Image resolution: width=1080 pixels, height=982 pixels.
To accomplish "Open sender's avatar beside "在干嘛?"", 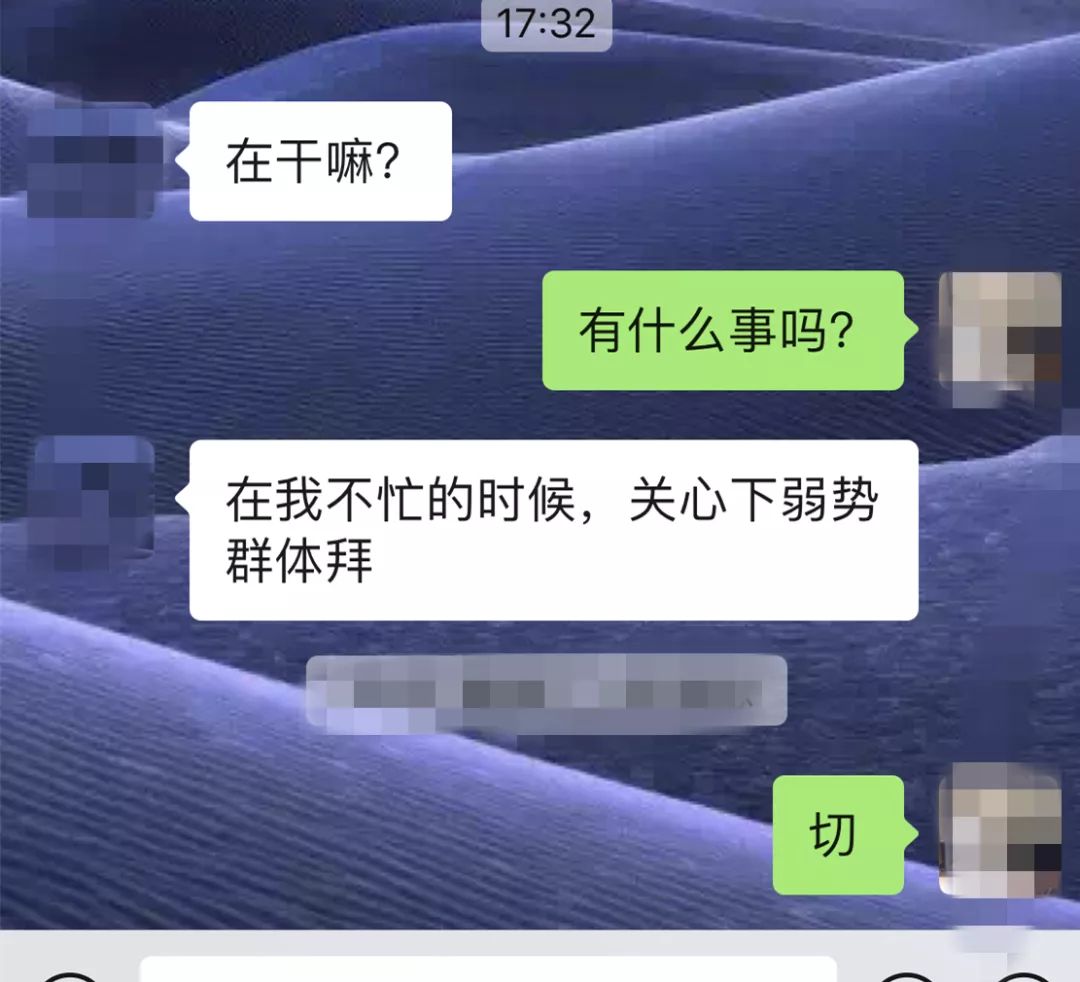I will 92,160.
